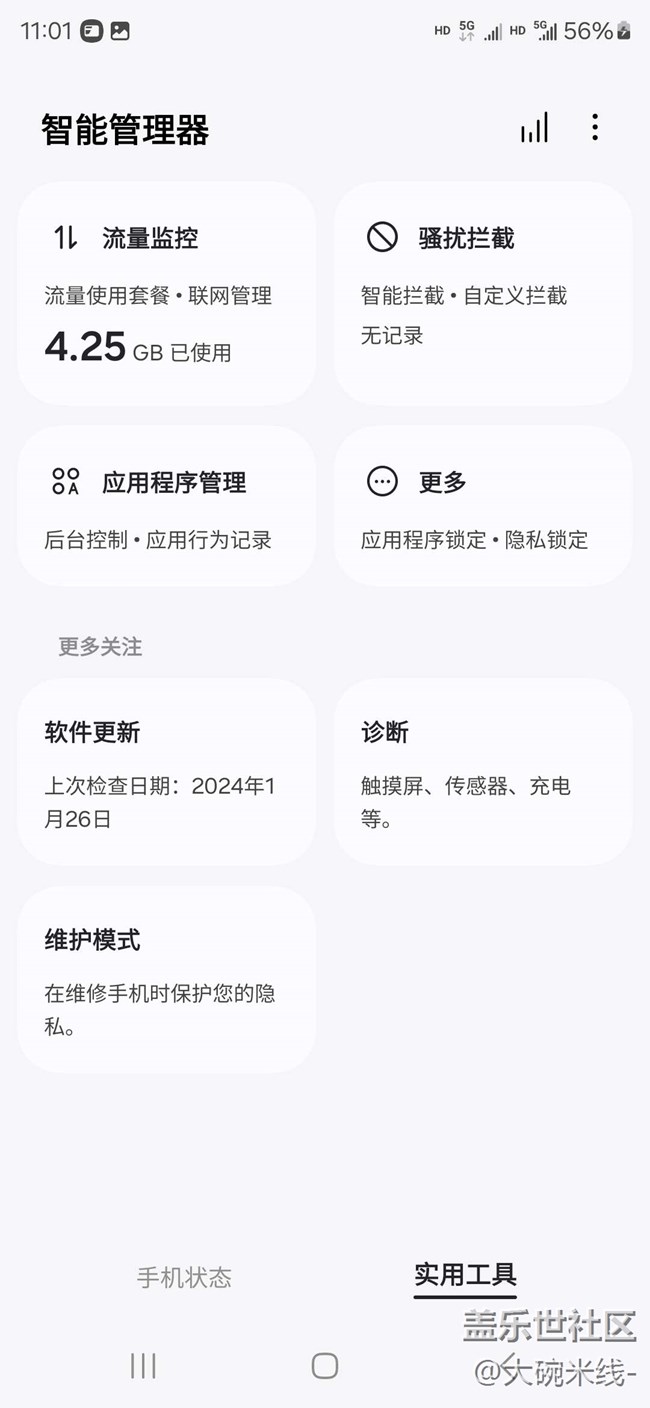This screenshot has height=1408, width=650.
Task: Open the 更多 card
Action: pyautogui.click(x=482, y=506)
